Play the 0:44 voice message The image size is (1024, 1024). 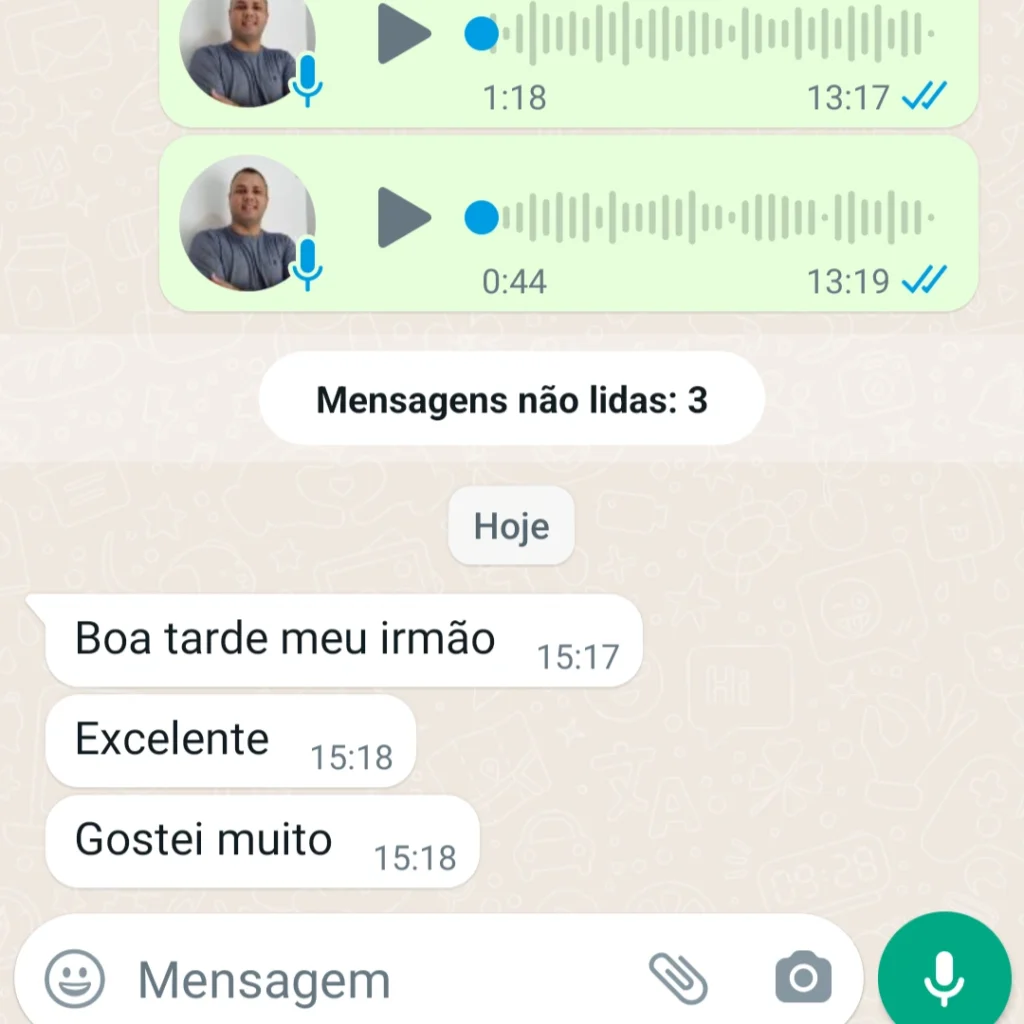pyautogui.click(x=403, y=216)
